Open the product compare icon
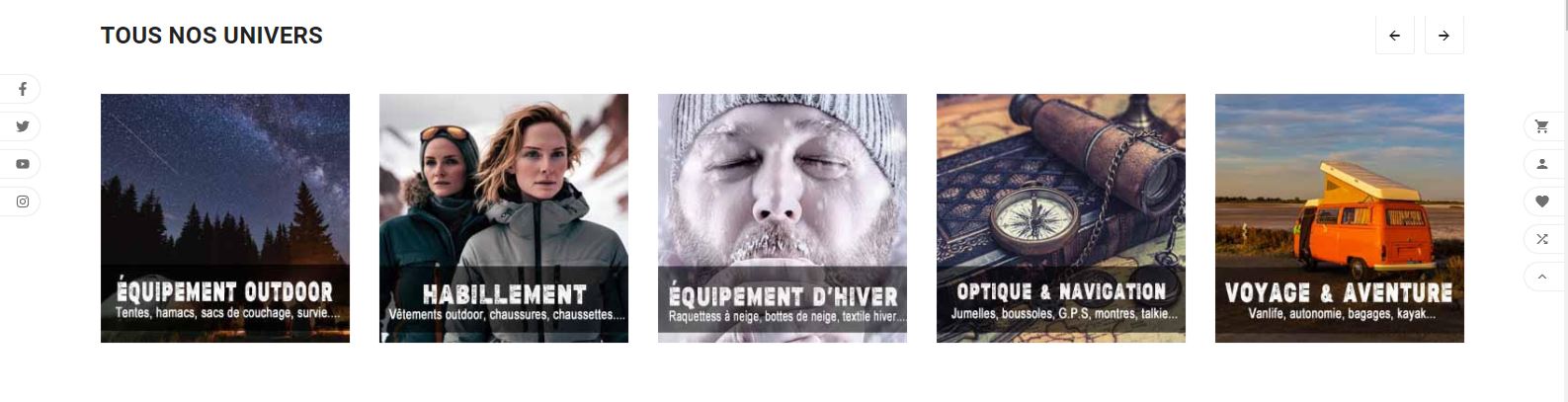This screenshot has width=1568, height=402. 1542,239
